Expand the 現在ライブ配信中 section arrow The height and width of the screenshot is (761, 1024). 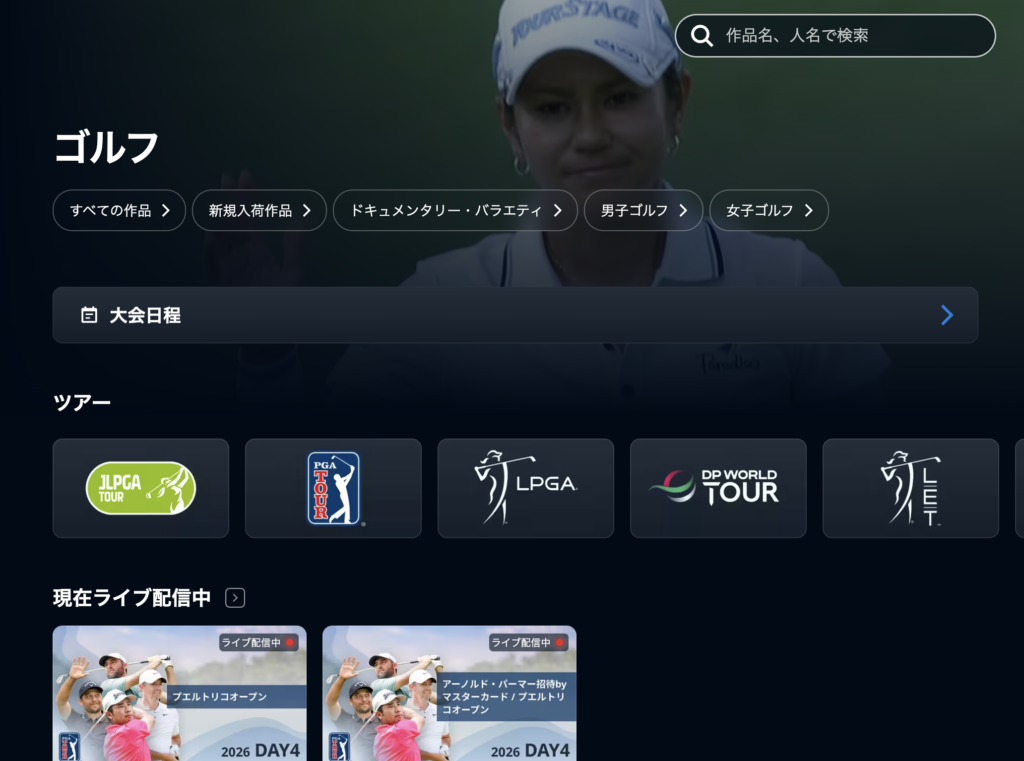(x=235, y=598)
